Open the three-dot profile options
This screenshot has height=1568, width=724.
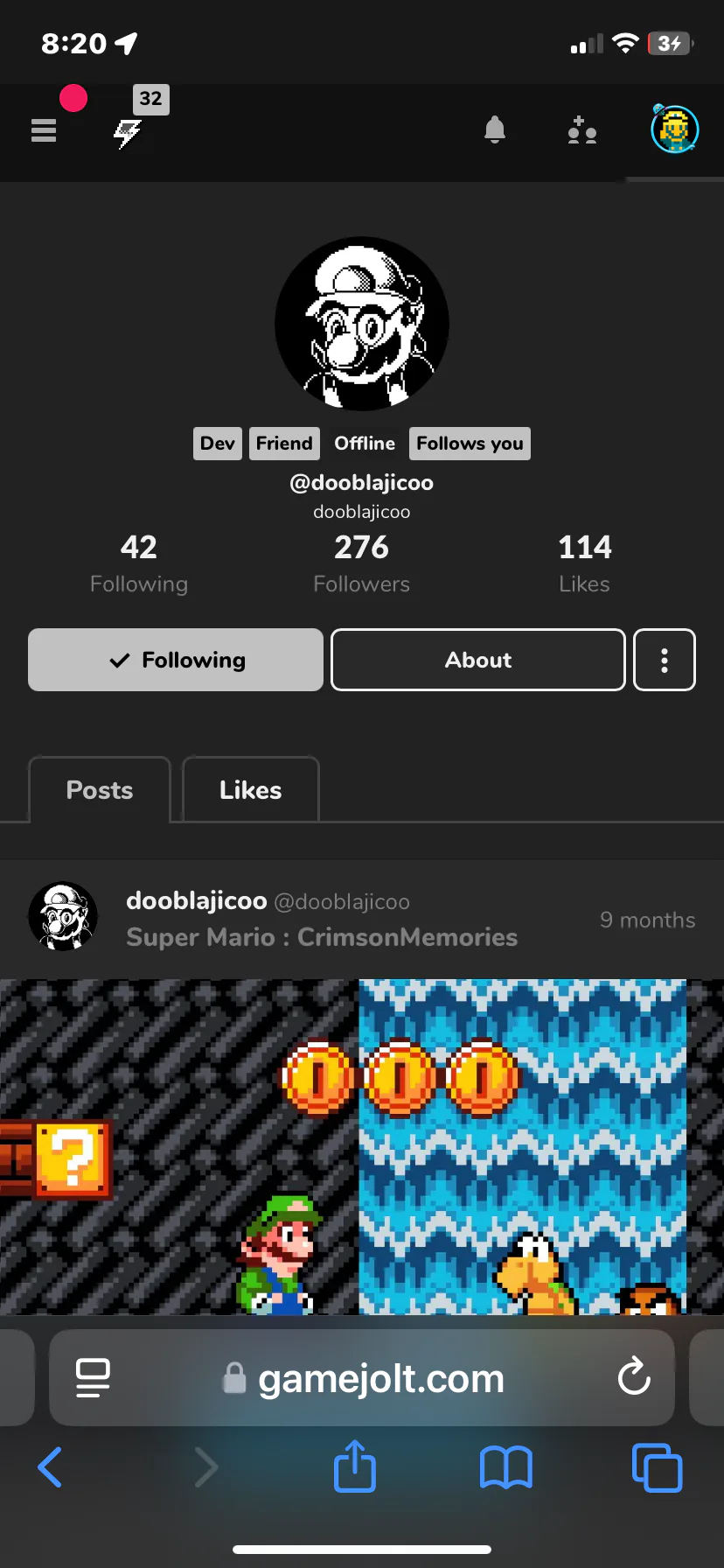(665, 660)
